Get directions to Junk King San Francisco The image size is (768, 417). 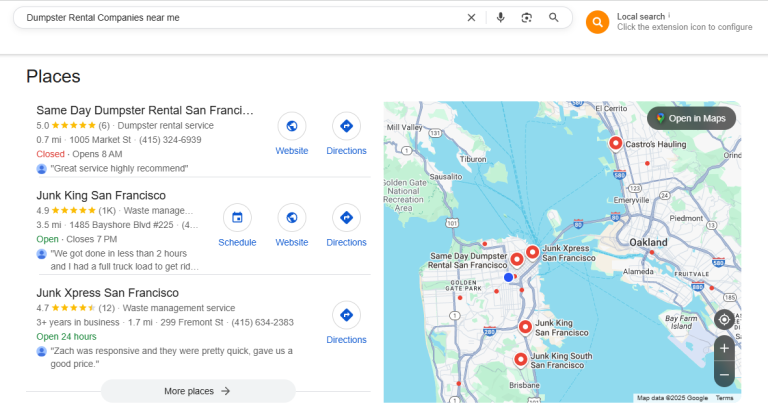click(x=346, y=218)
